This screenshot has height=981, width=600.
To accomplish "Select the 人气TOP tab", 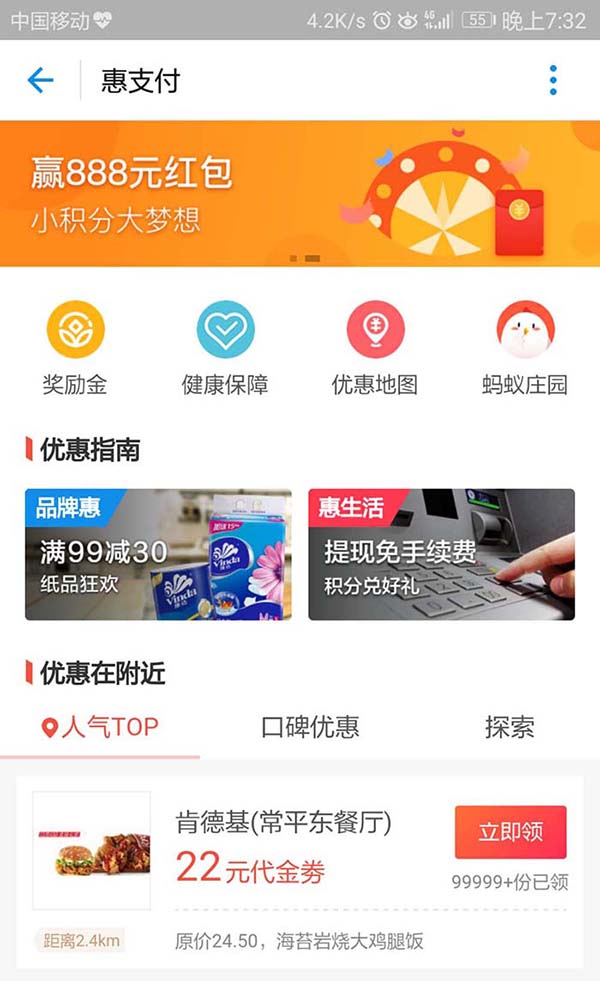I will click(100, 727).
